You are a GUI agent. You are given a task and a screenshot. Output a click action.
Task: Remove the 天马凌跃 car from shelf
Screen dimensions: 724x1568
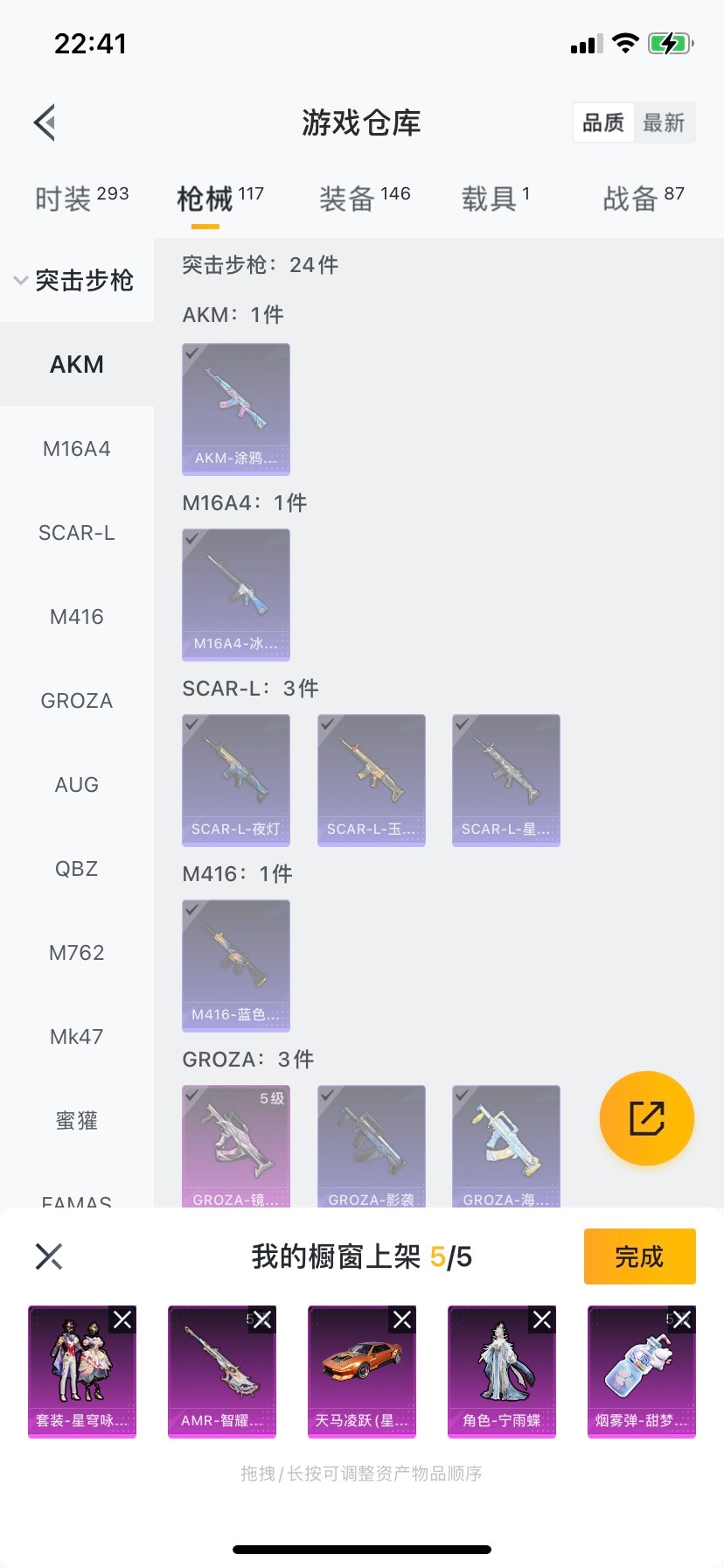coord(404,1319)
